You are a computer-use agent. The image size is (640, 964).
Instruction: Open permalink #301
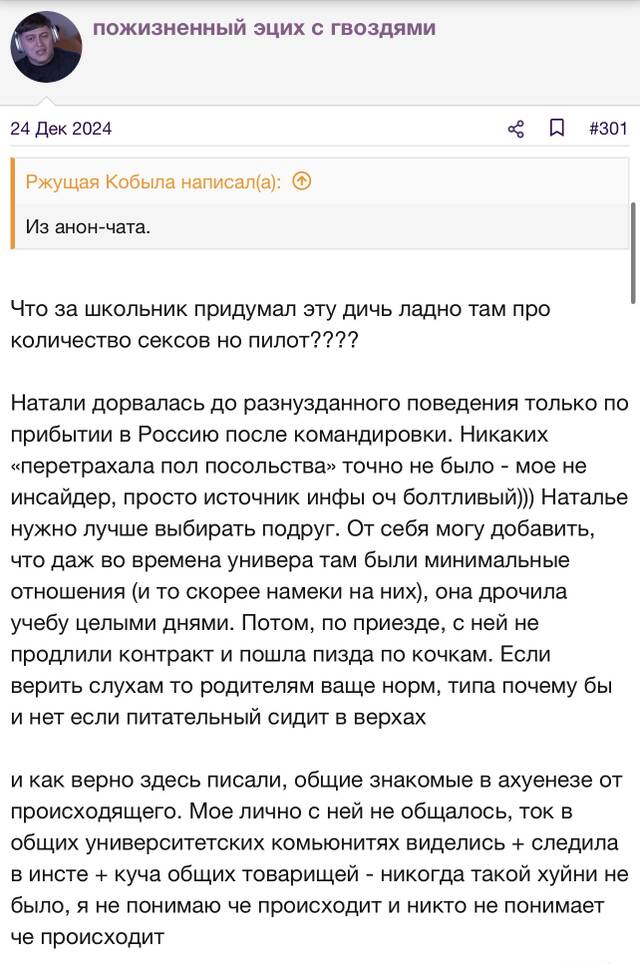click(608, 128)
